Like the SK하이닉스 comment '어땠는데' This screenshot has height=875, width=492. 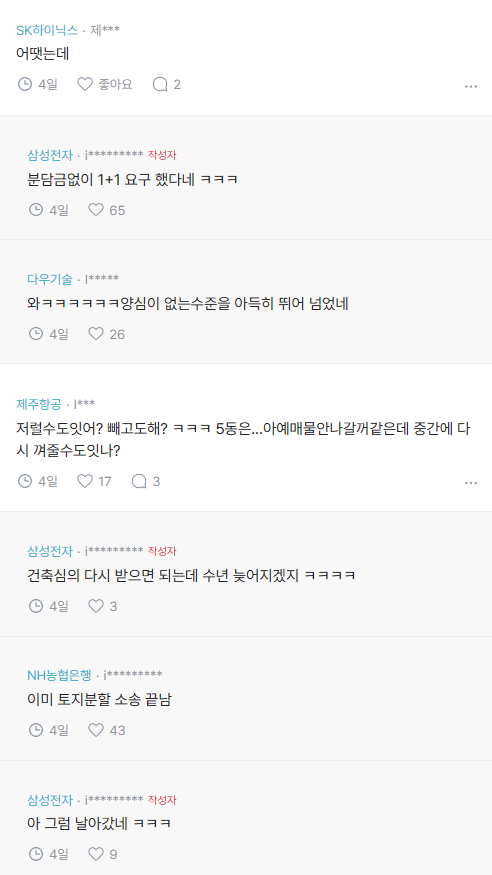click(x=104, y=85)
